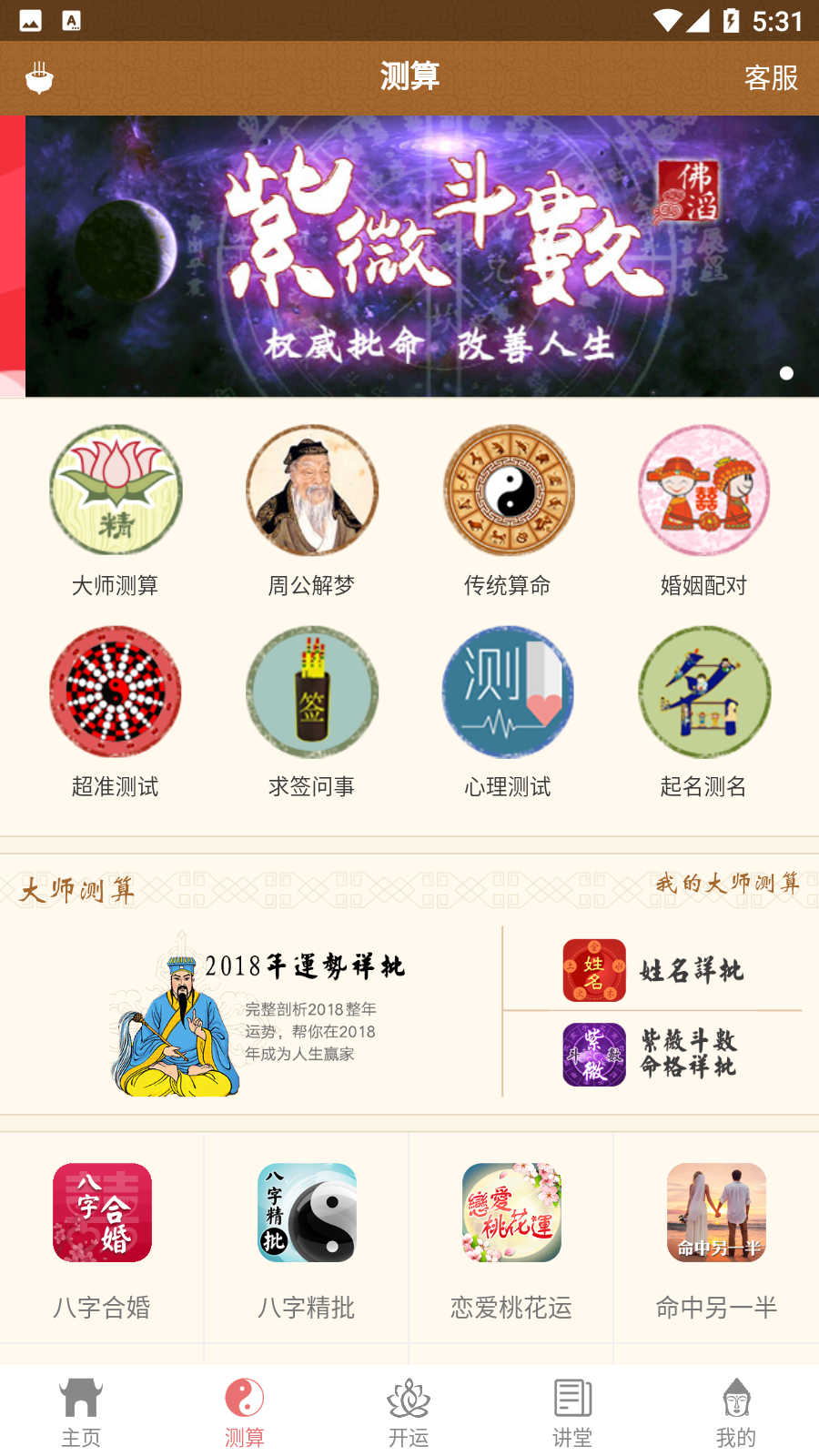Viewport: 819px width, 1456px height.
Task: Choose 婚姻配对 marriage matching
Action: coord(703,510)
